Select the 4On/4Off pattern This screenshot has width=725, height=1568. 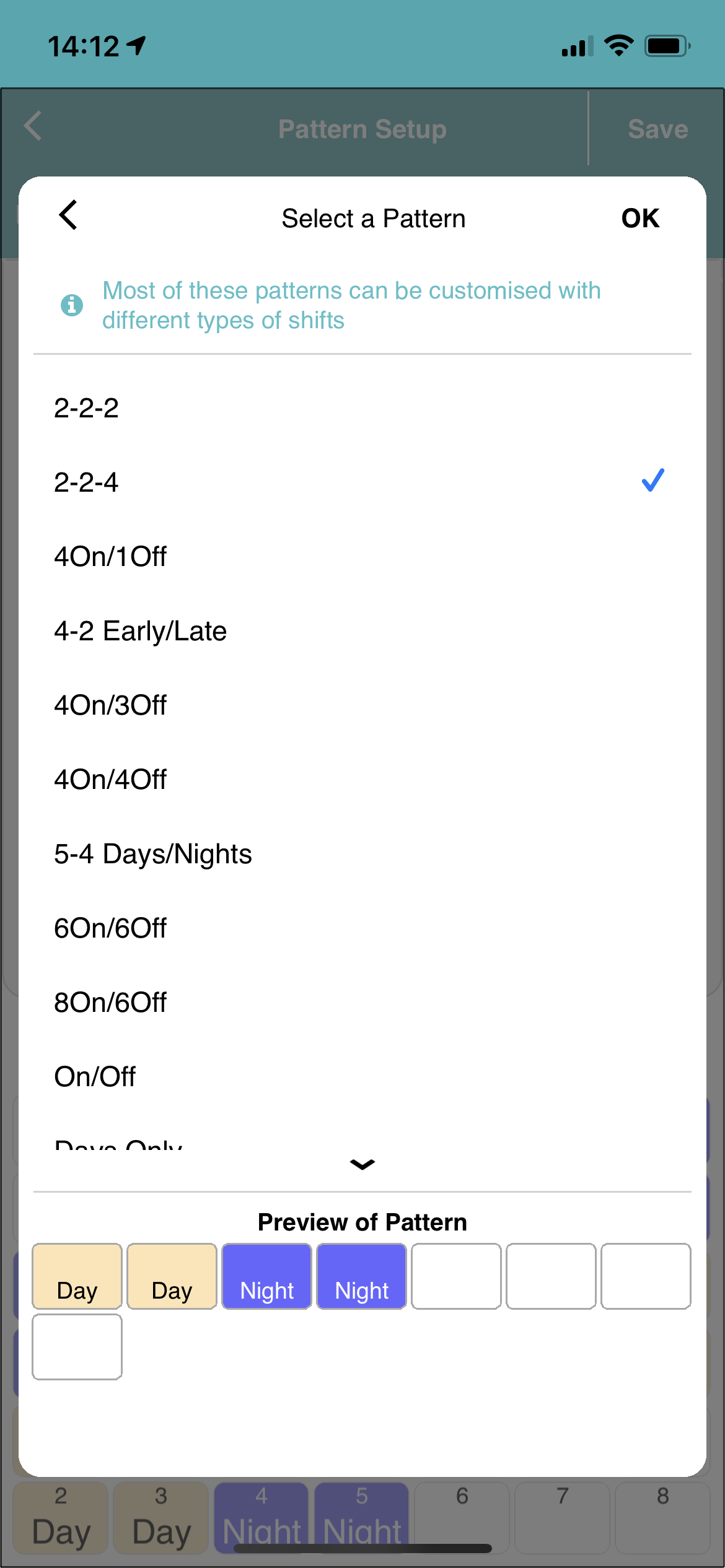tap(110, 779)
